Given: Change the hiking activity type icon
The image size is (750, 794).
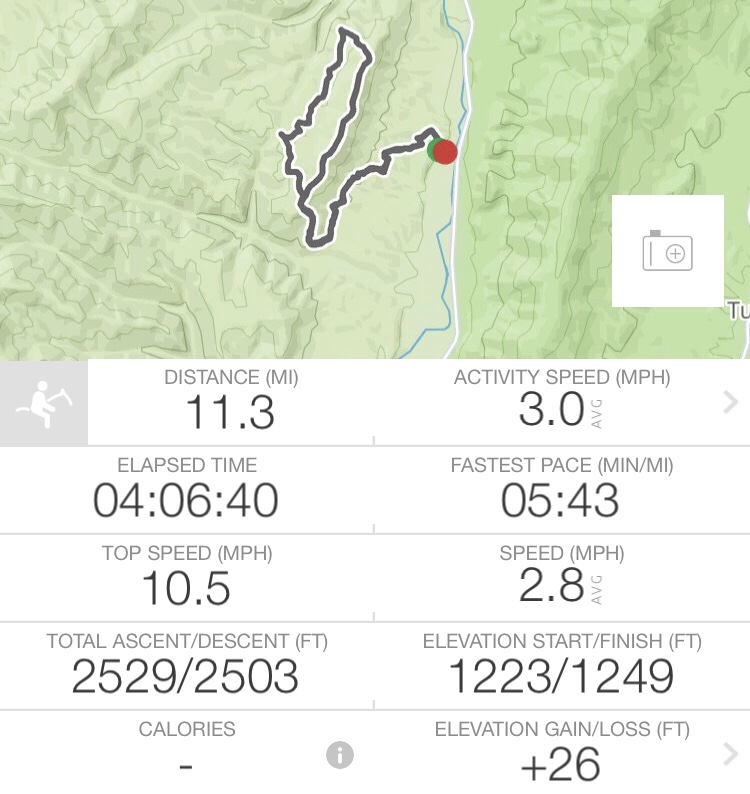Looking at the screenshot, I should (44, 402).
